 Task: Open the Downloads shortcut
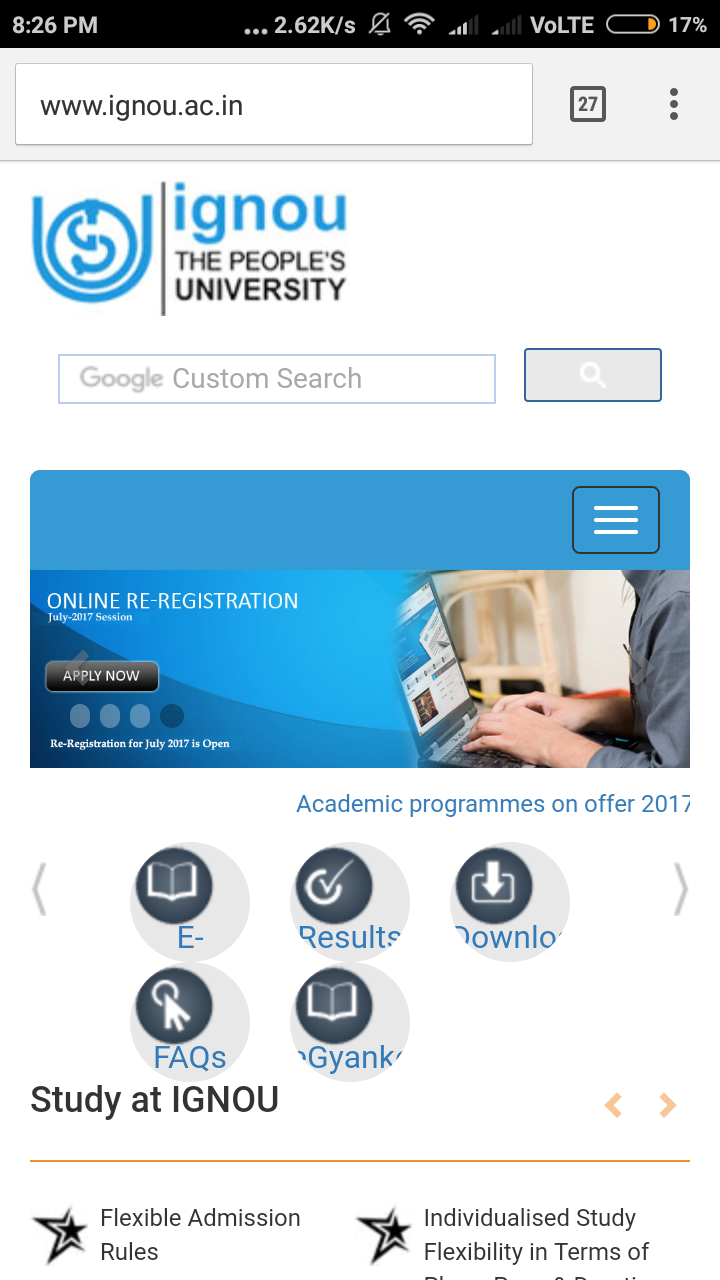494,886
